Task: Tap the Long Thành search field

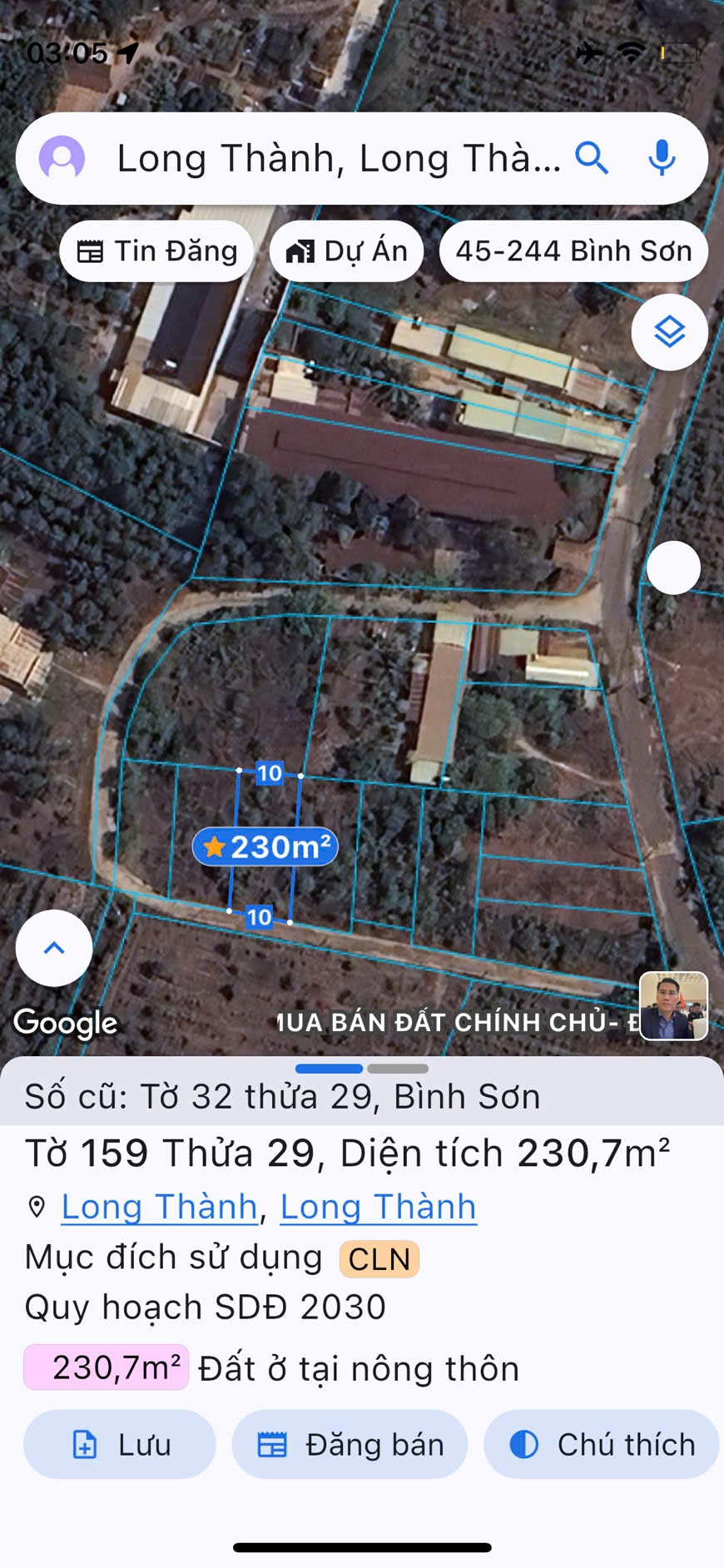Action: pyautogui.click(x=337, y=158)
